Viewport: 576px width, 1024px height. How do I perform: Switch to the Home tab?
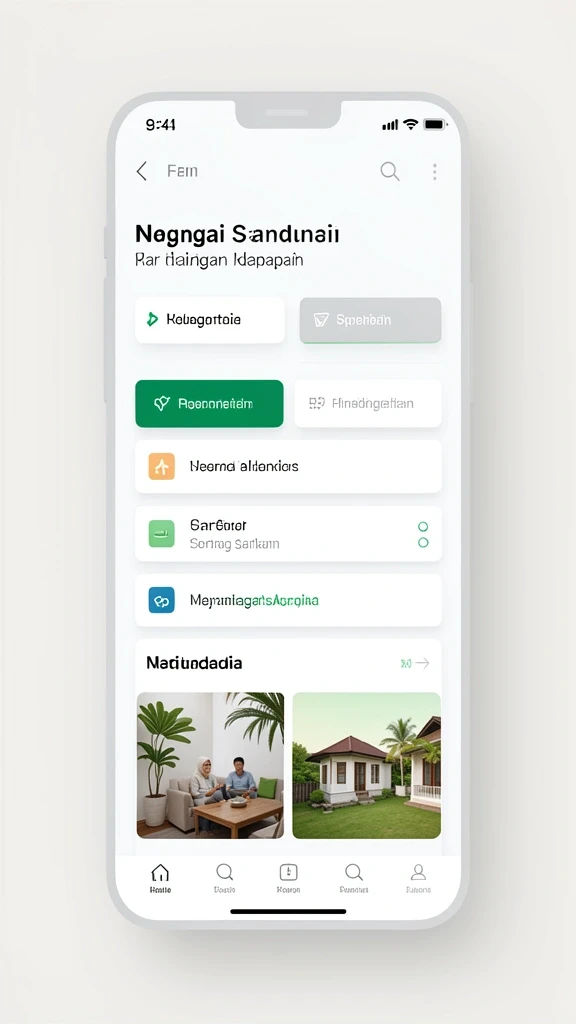point(160,878)
